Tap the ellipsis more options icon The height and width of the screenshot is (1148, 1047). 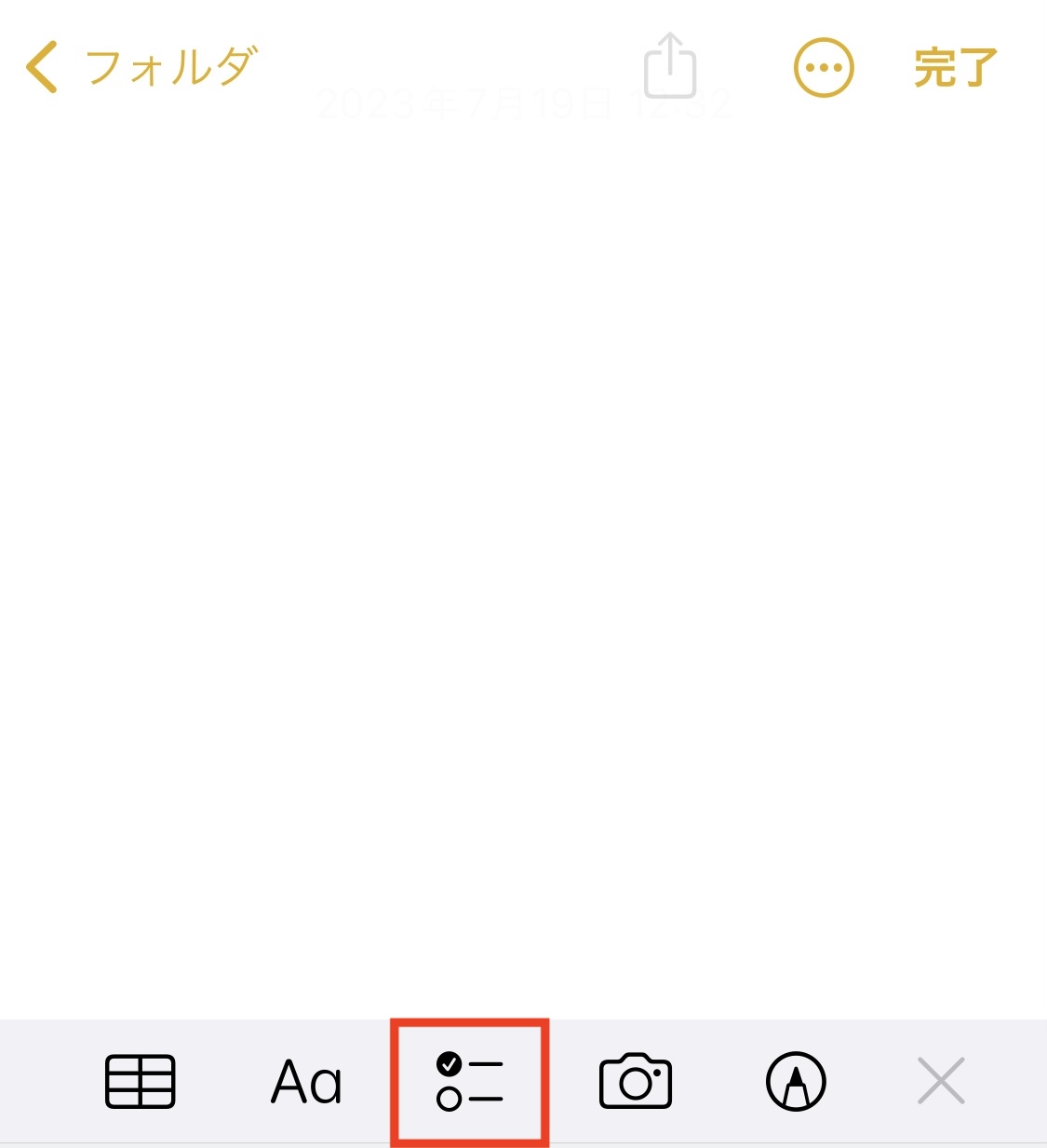pos(822,67)
